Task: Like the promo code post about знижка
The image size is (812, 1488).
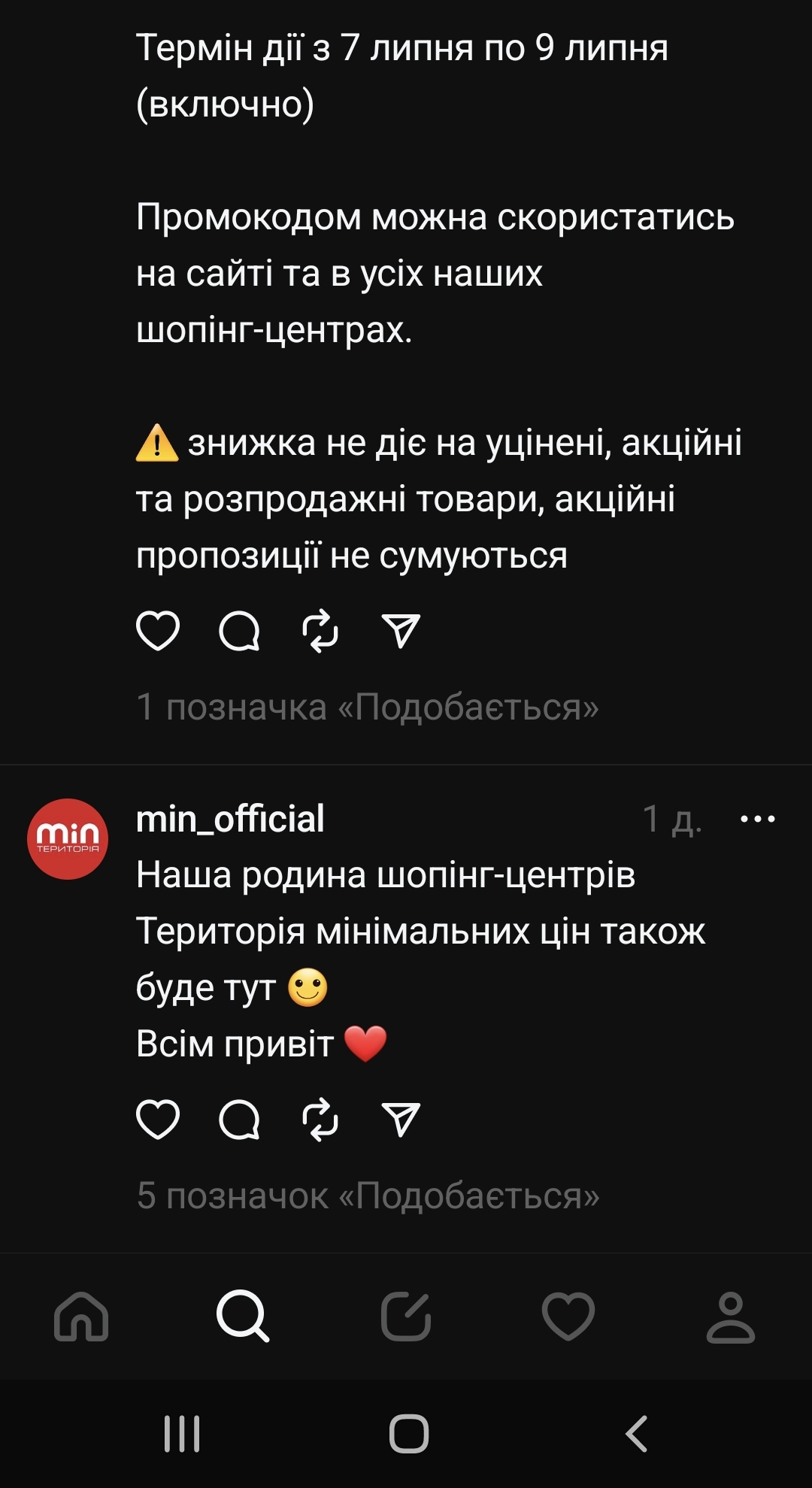Action: tap(158, 630)
